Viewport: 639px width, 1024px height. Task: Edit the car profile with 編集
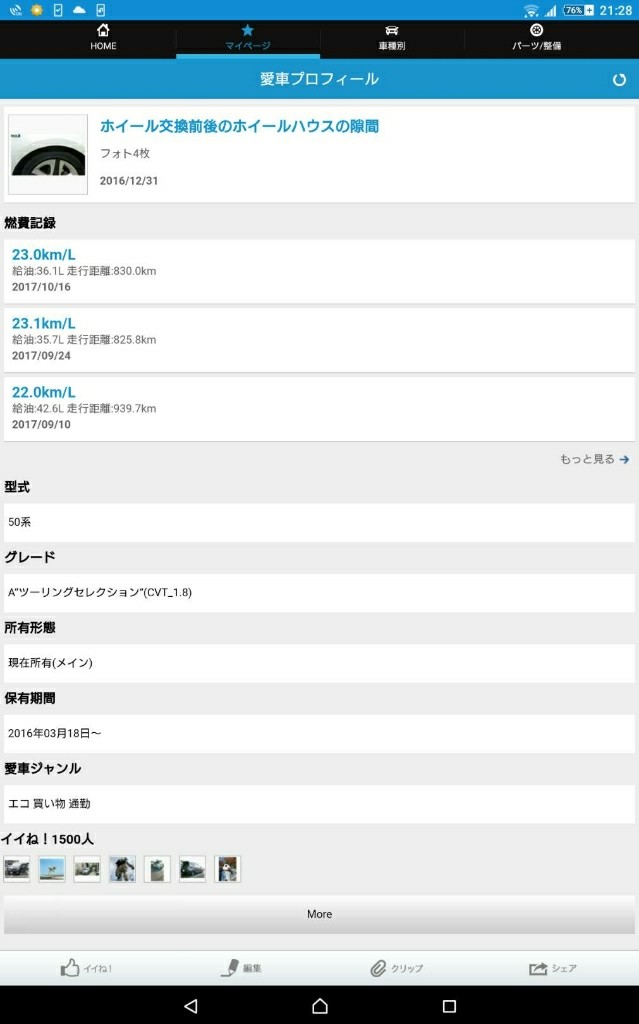(x=241, y=968)
